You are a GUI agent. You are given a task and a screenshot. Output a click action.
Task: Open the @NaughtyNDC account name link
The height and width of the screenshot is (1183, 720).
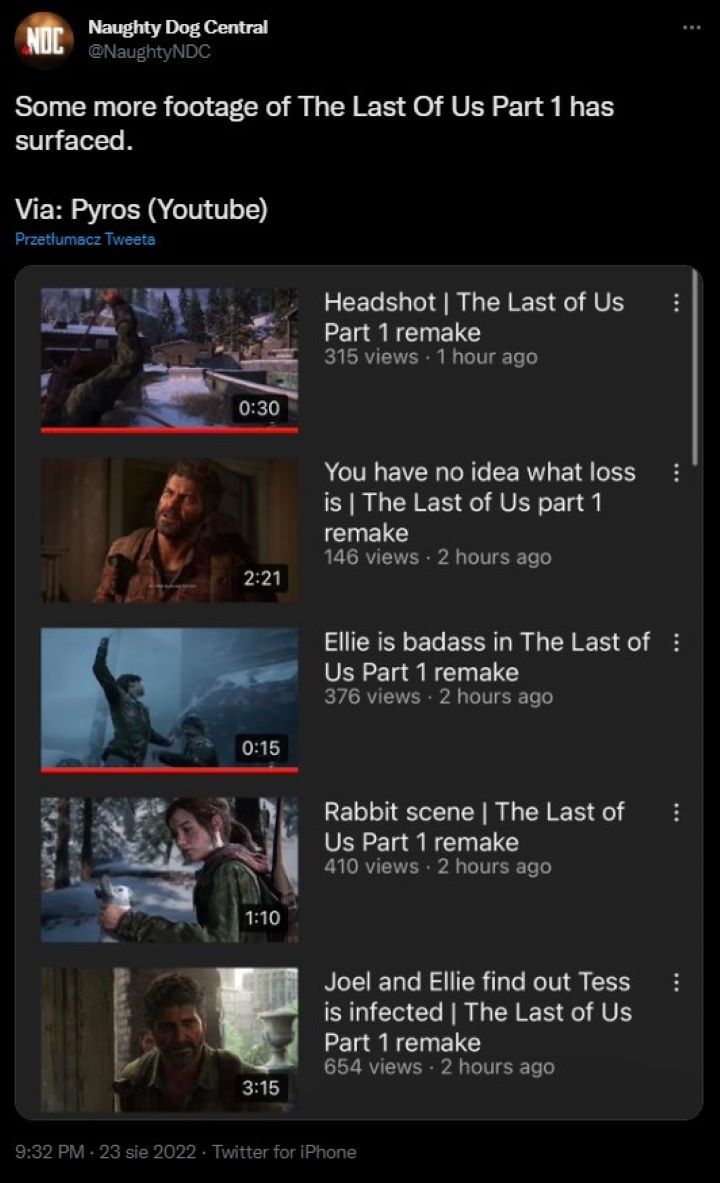click(149, 51)
